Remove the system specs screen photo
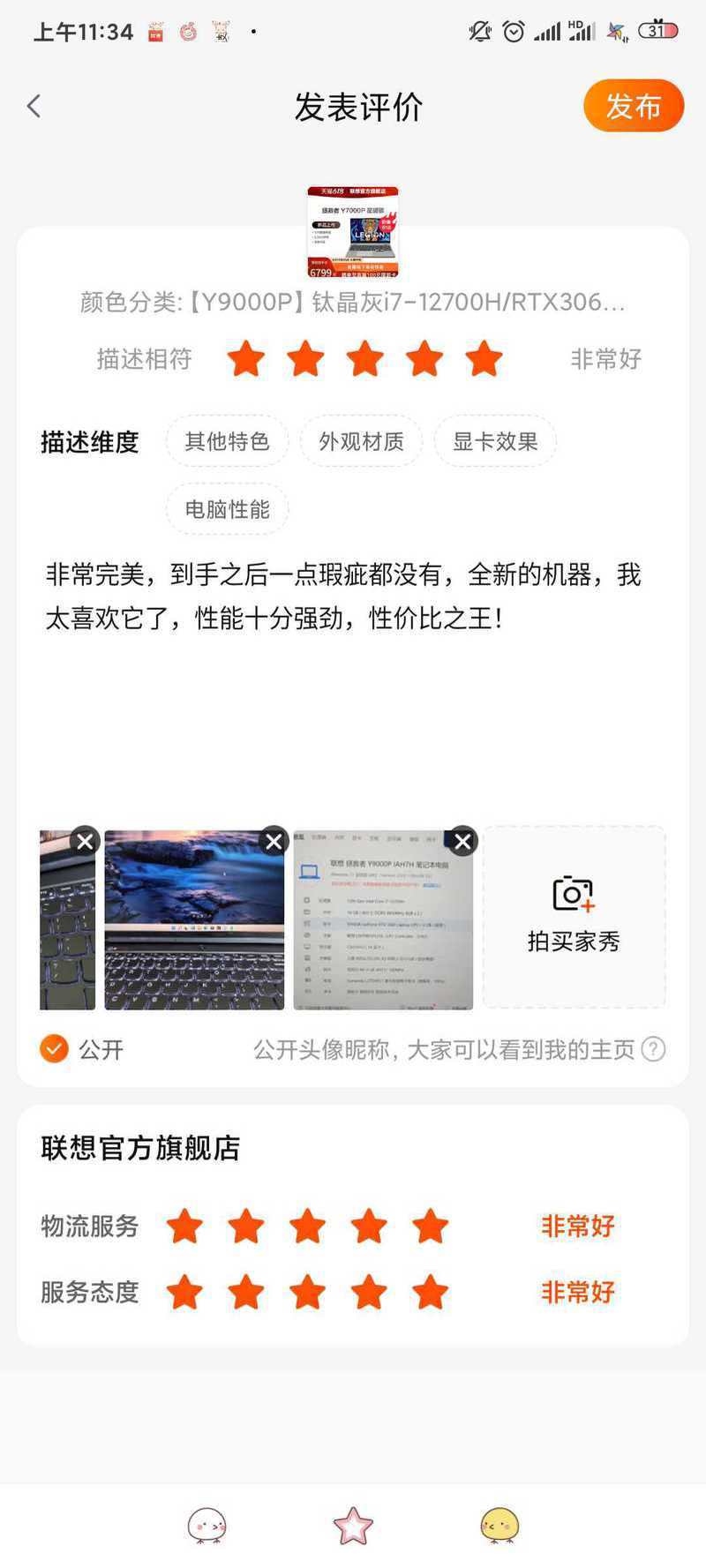The image size is (706, 1568). click(x=462, y=842)
